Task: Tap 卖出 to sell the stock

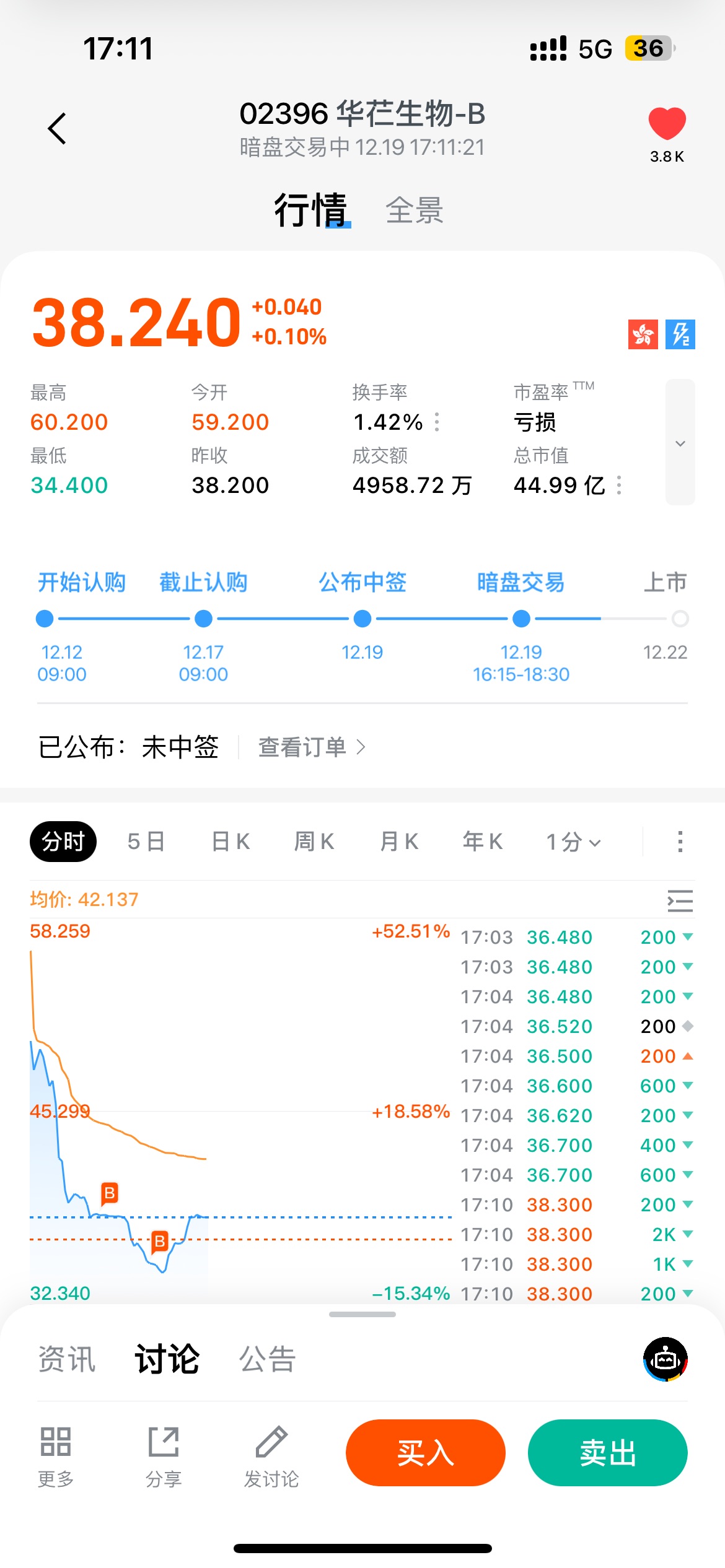Action: click(x=607, y=1452)
